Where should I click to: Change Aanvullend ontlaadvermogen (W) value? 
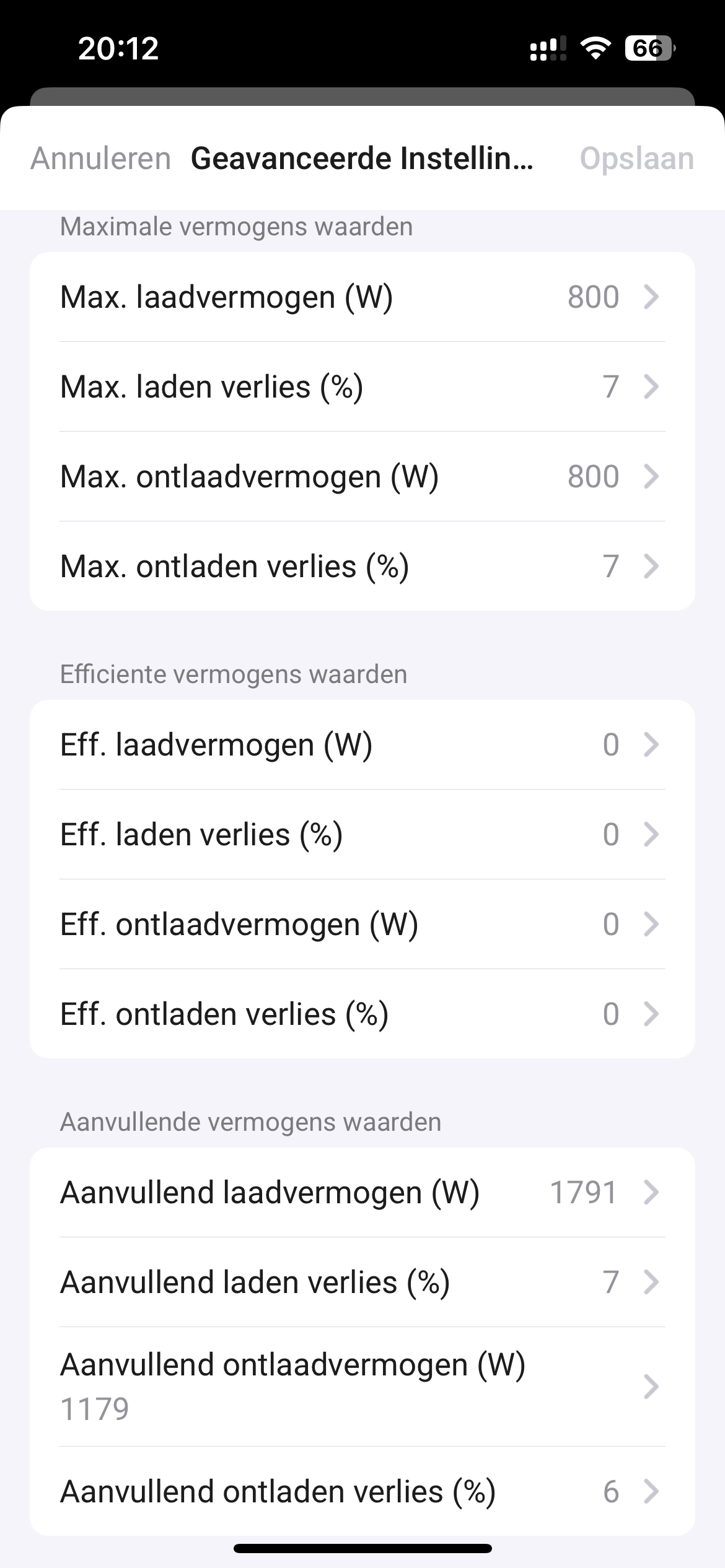362,1387
